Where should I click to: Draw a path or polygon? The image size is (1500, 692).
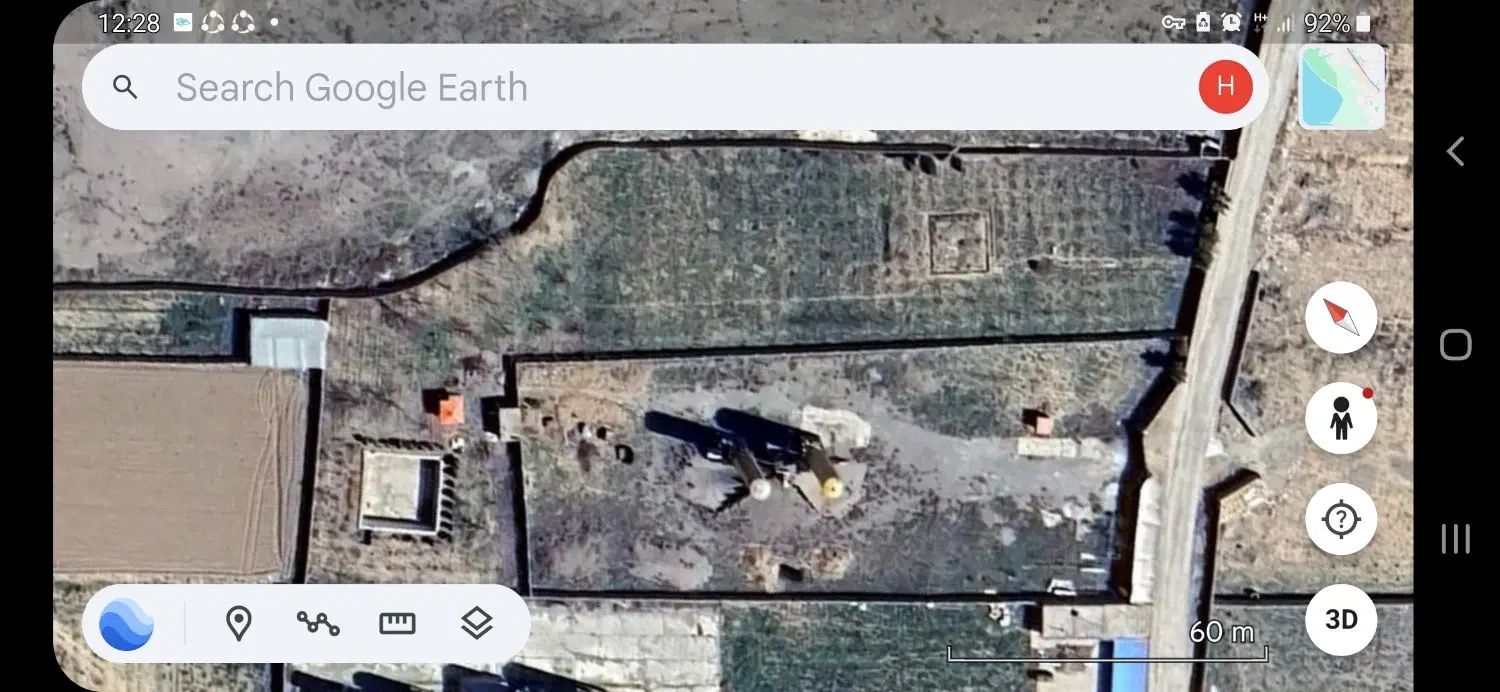click(318, 624)
